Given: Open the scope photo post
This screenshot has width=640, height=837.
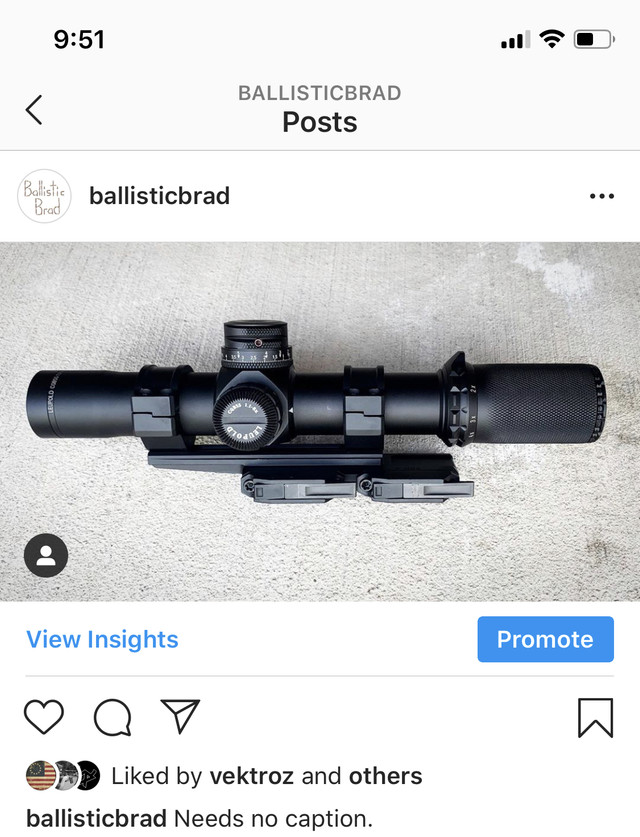Looking at the screenshot, I should [320, 420].
